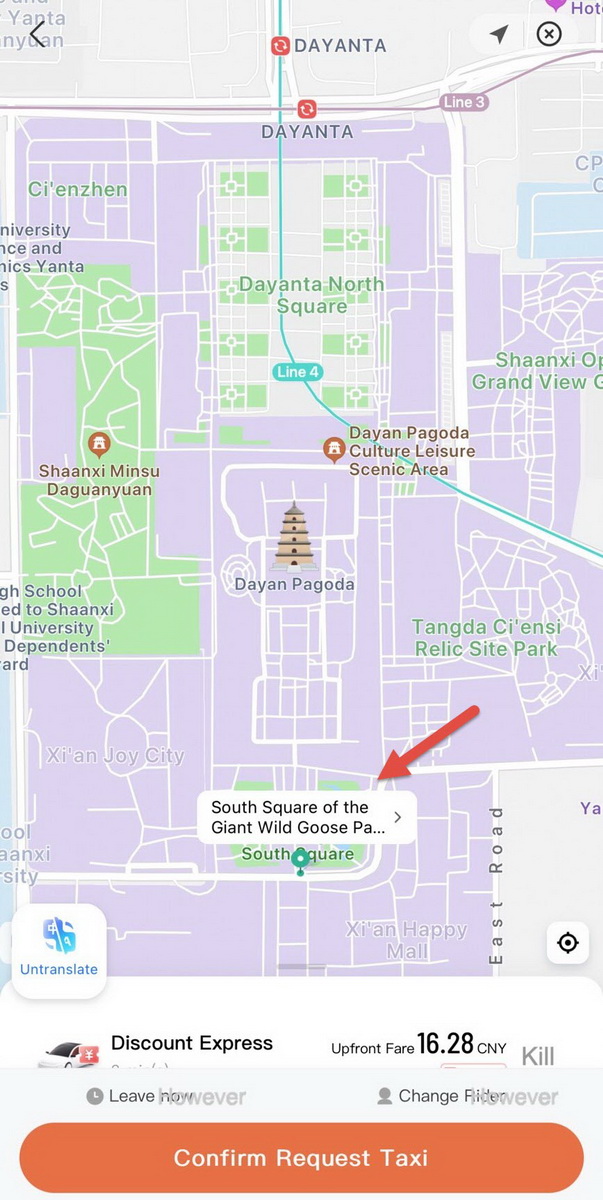This screenshot has height=1200, width=603.
Task: Select the Discount Express ride option
Action: coord(190,1045)
